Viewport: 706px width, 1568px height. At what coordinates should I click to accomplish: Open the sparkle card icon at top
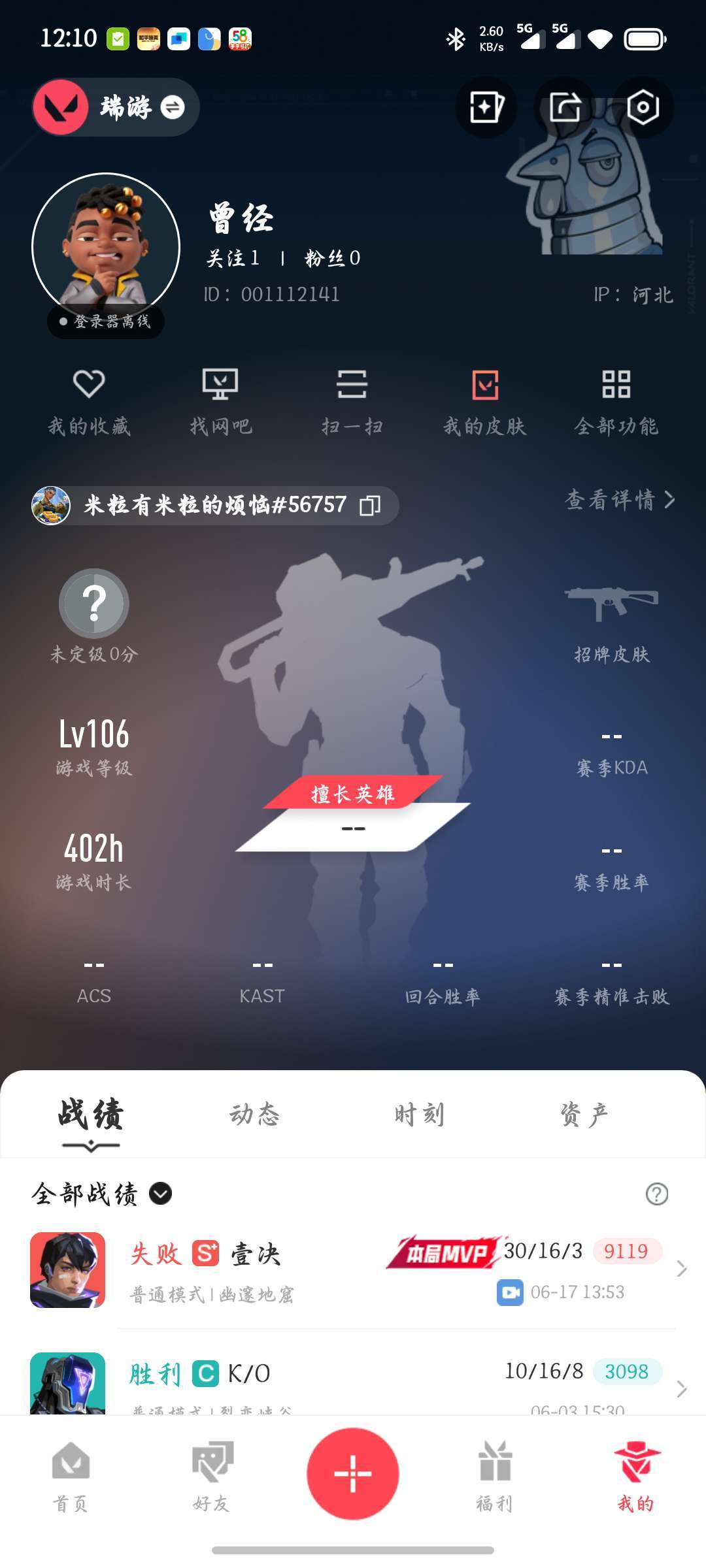coord(486,107)
